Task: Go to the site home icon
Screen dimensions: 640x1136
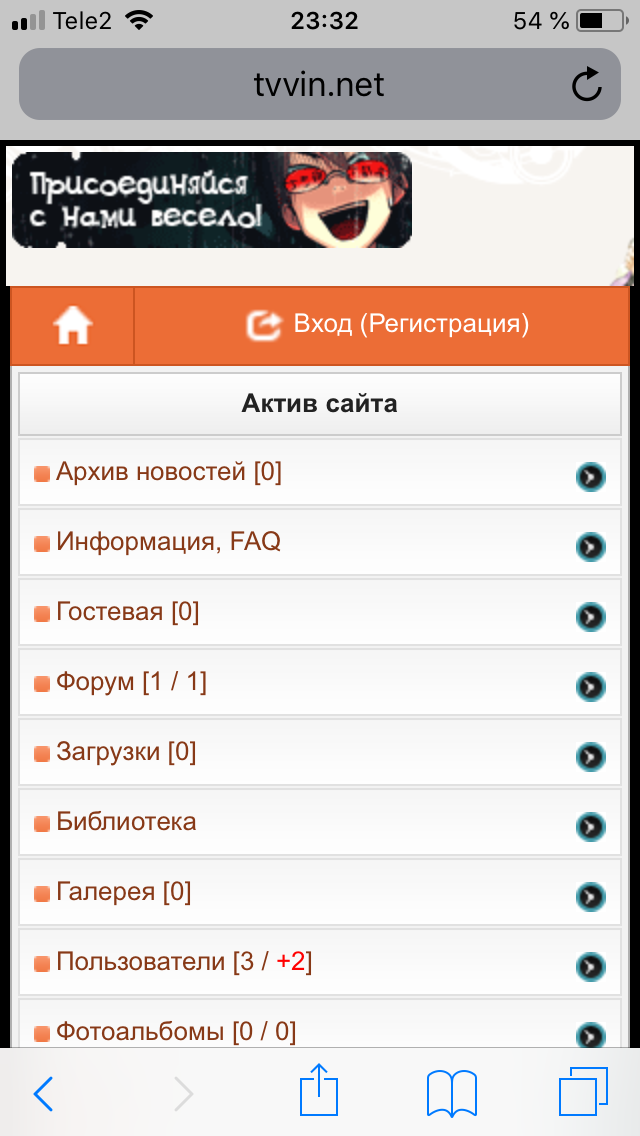Action: [72, 325]
